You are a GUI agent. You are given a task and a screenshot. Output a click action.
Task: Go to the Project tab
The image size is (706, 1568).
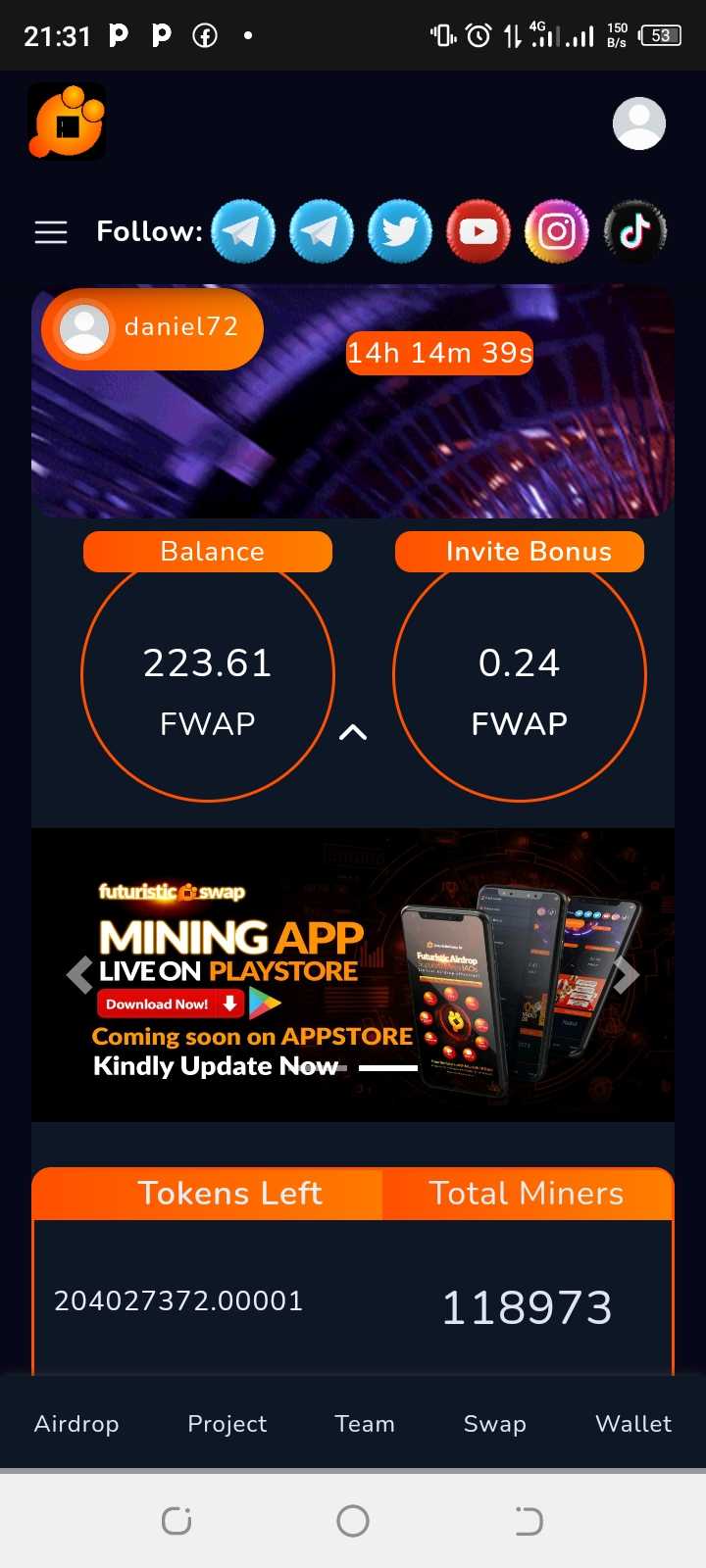227,1424
